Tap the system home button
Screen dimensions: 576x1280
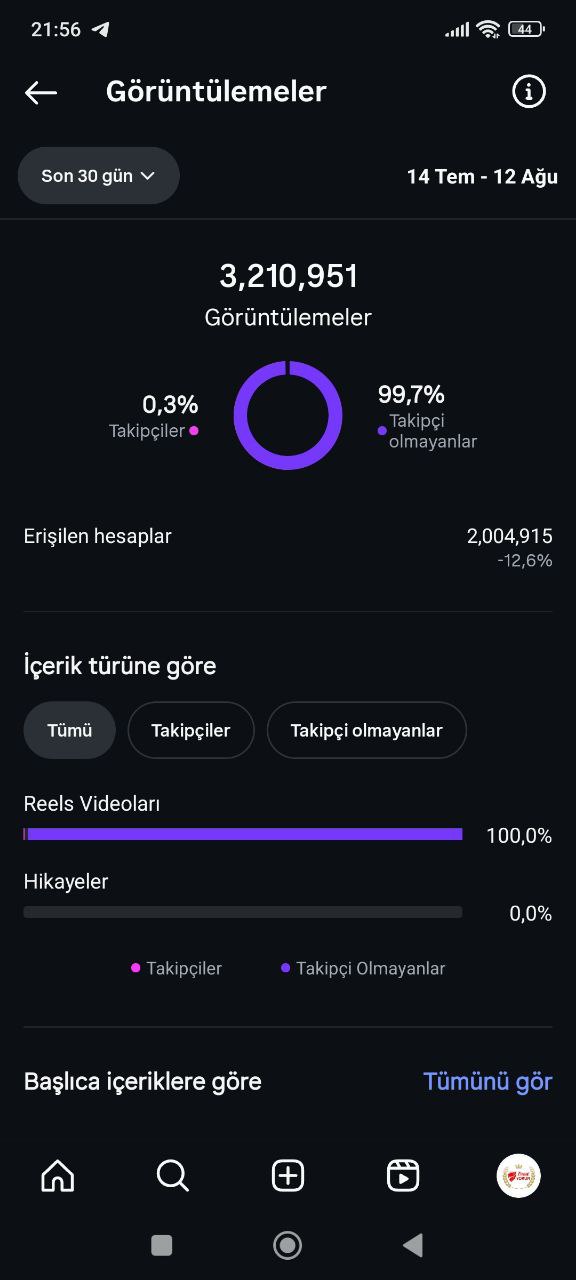coord(288,1245)
